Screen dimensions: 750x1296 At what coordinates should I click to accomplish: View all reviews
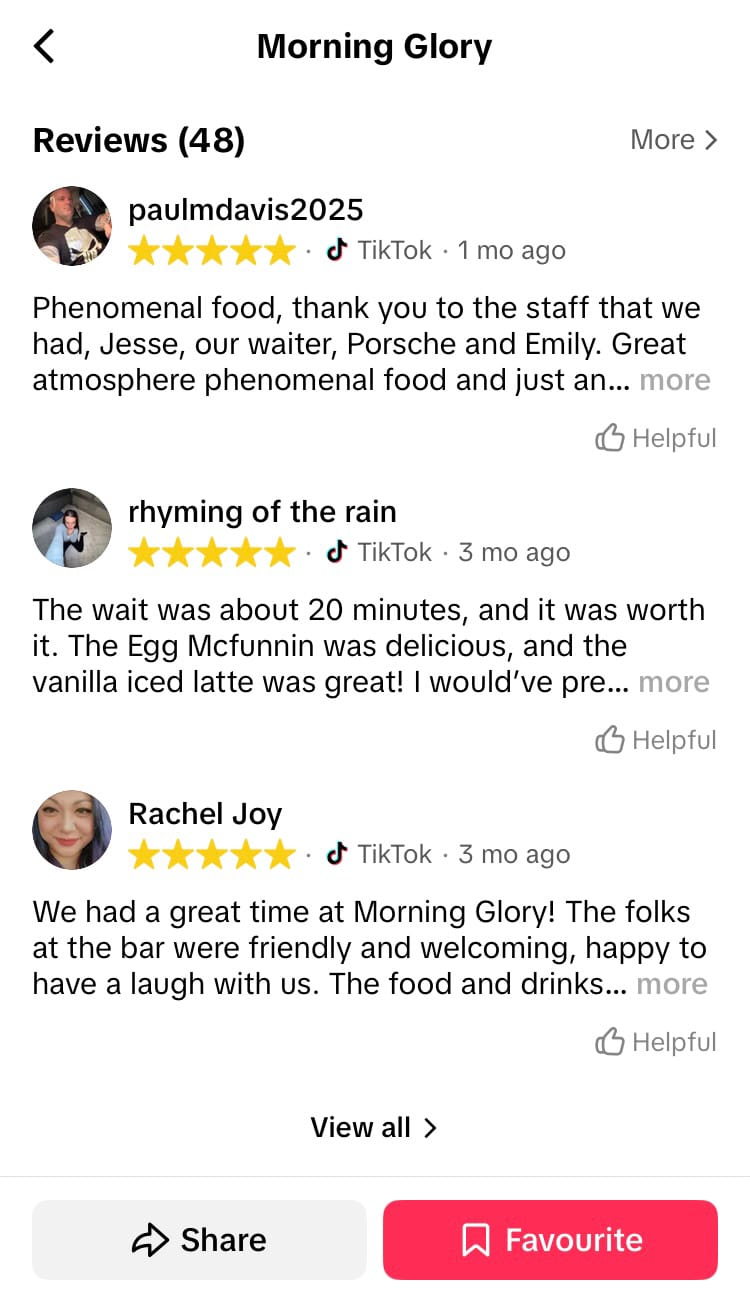pos(374,1128)
